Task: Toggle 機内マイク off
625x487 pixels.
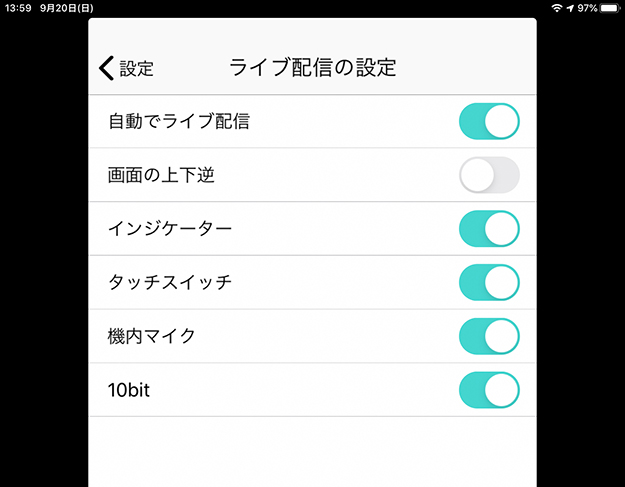Action: [489, 336]
